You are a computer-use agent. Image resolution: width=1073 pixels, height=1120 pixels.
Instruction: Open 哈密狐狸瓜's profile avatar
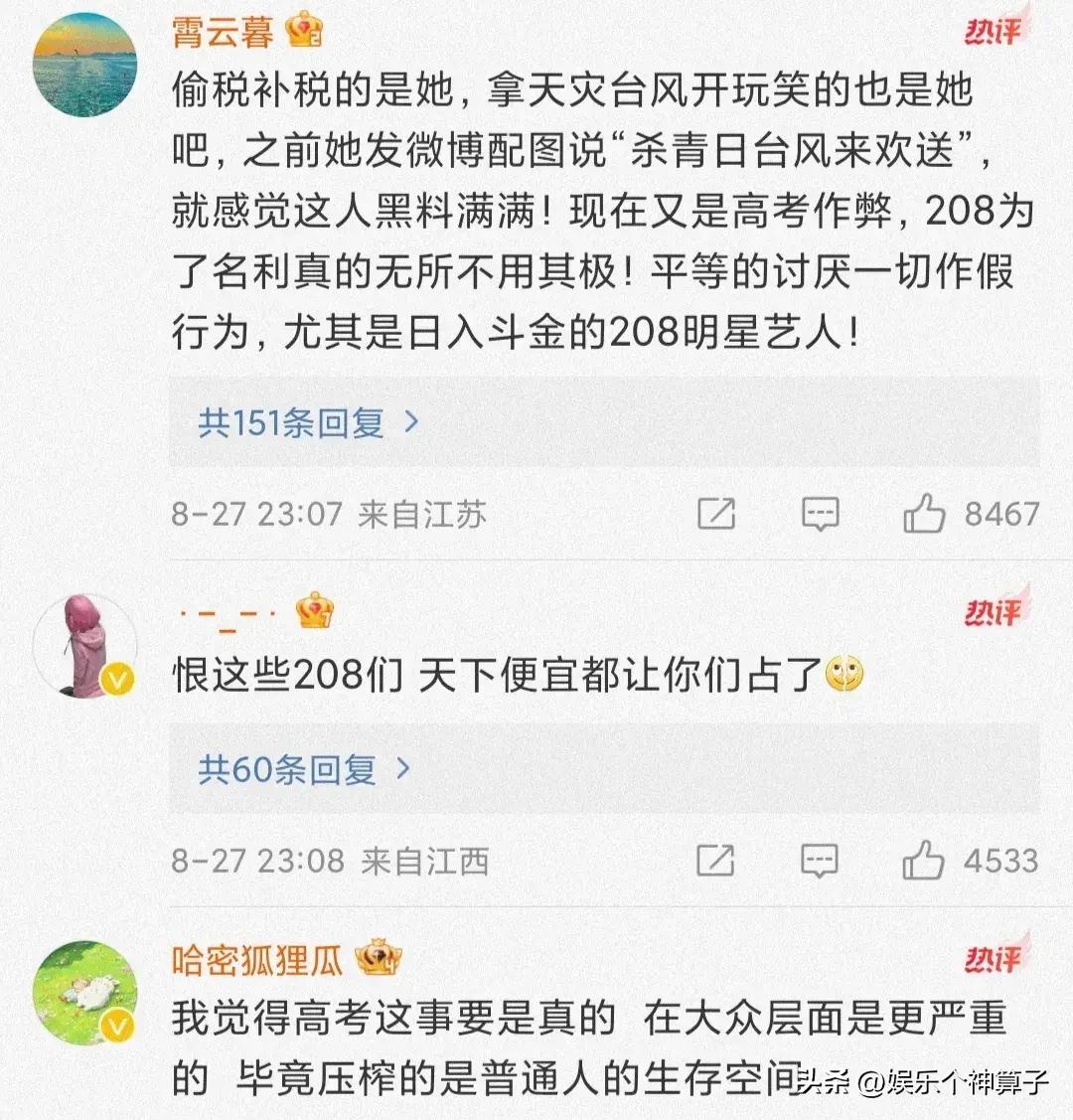click(x=85, y=992)
